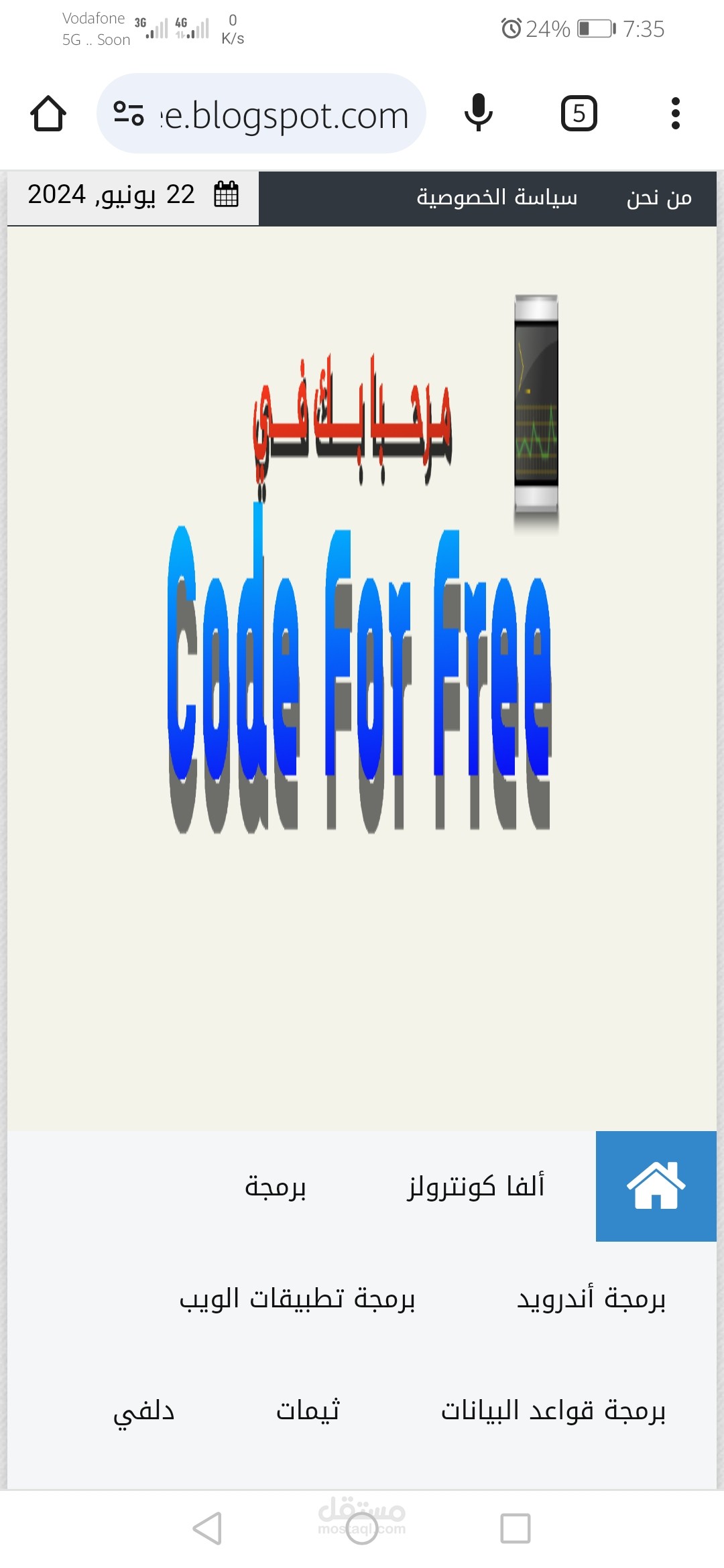724x1568 pixels.
Task: Open the من نحن page
Action: click(x=659, y=198)
